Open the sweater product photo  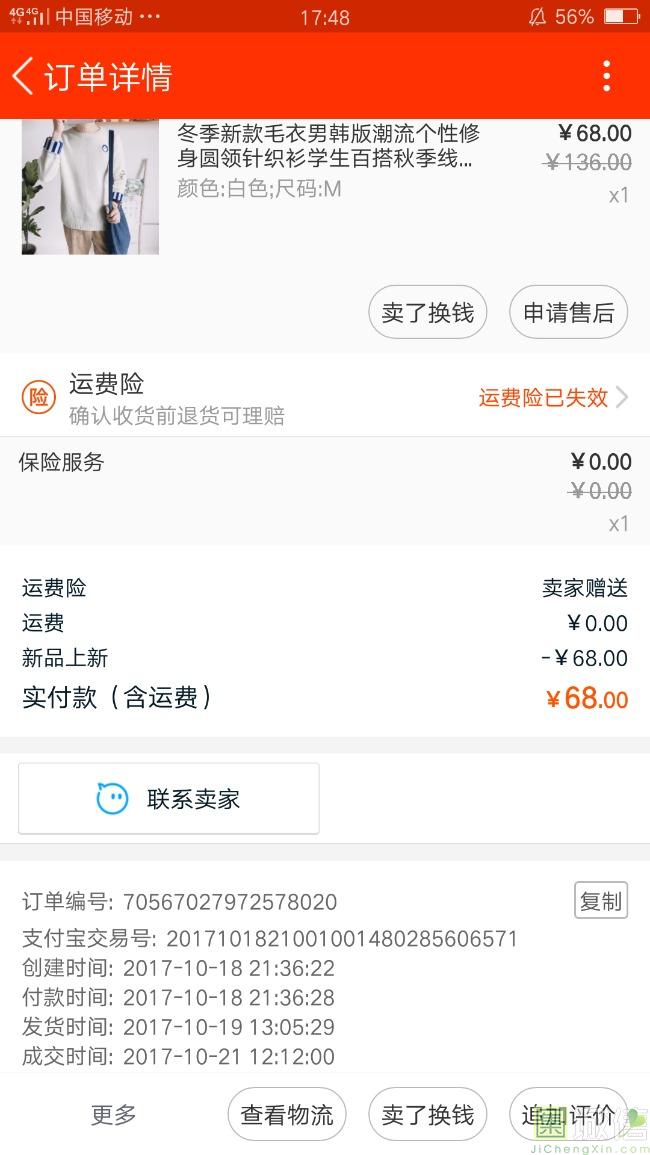click(x=90, y=186)
